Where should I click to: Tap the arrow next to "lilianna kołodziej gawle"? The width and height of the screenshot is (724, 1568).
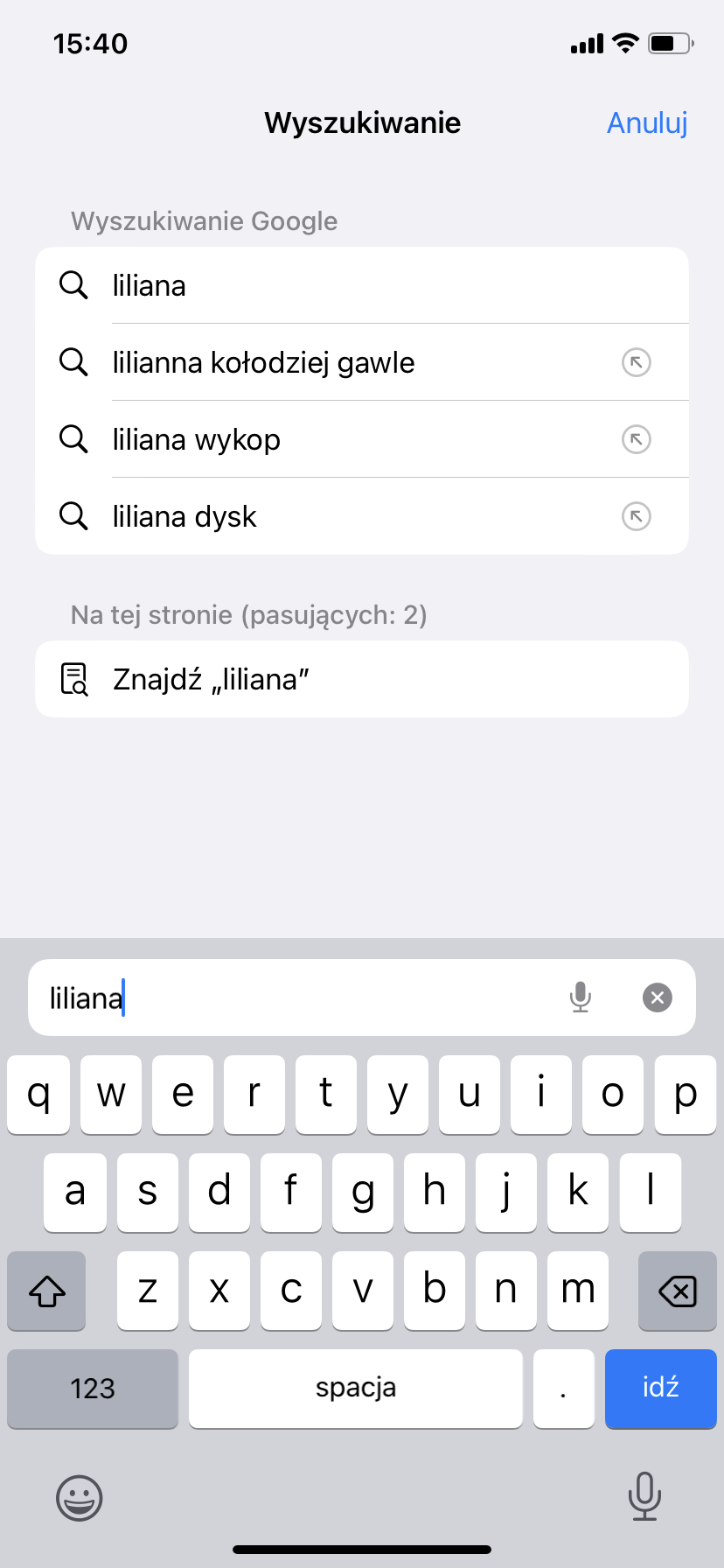click(637, 363)
